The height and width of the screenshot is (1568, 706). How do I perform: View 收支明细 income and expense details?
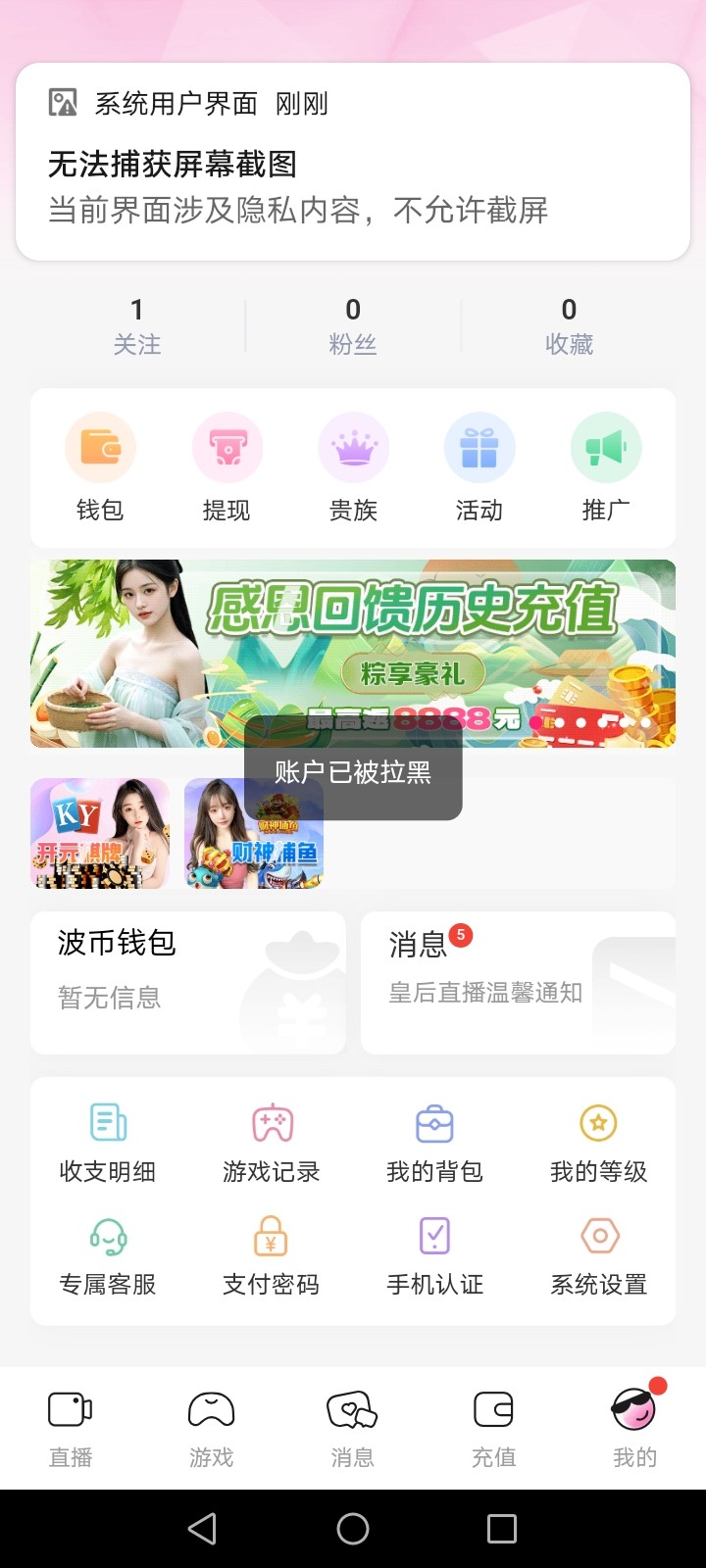[108, 1142]
